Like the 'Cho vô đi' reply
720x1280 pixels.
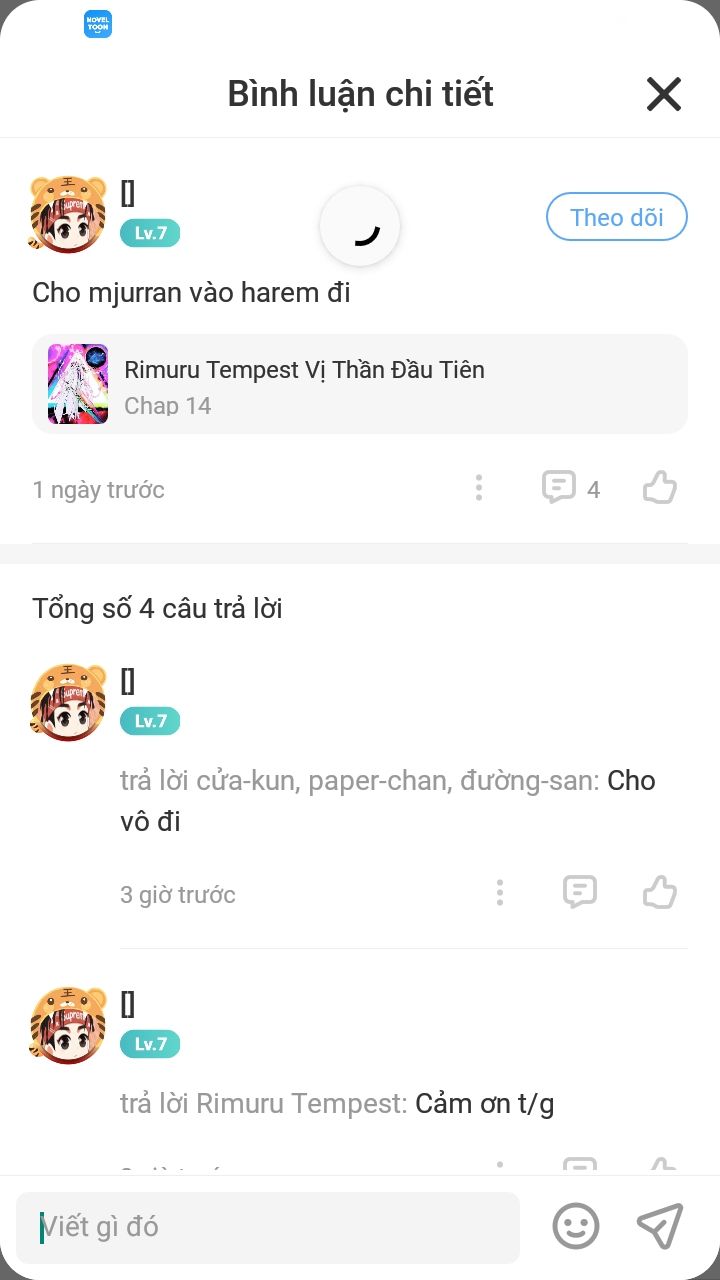tap(660, 892)
